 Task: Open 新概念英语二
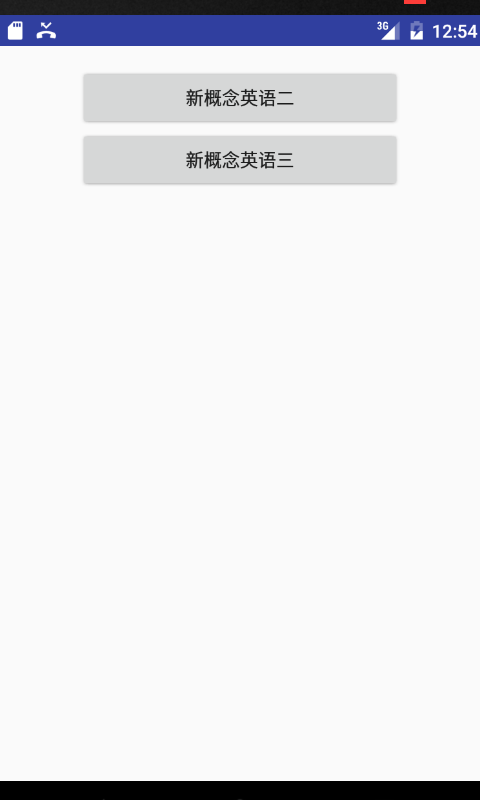click(240, 97)
